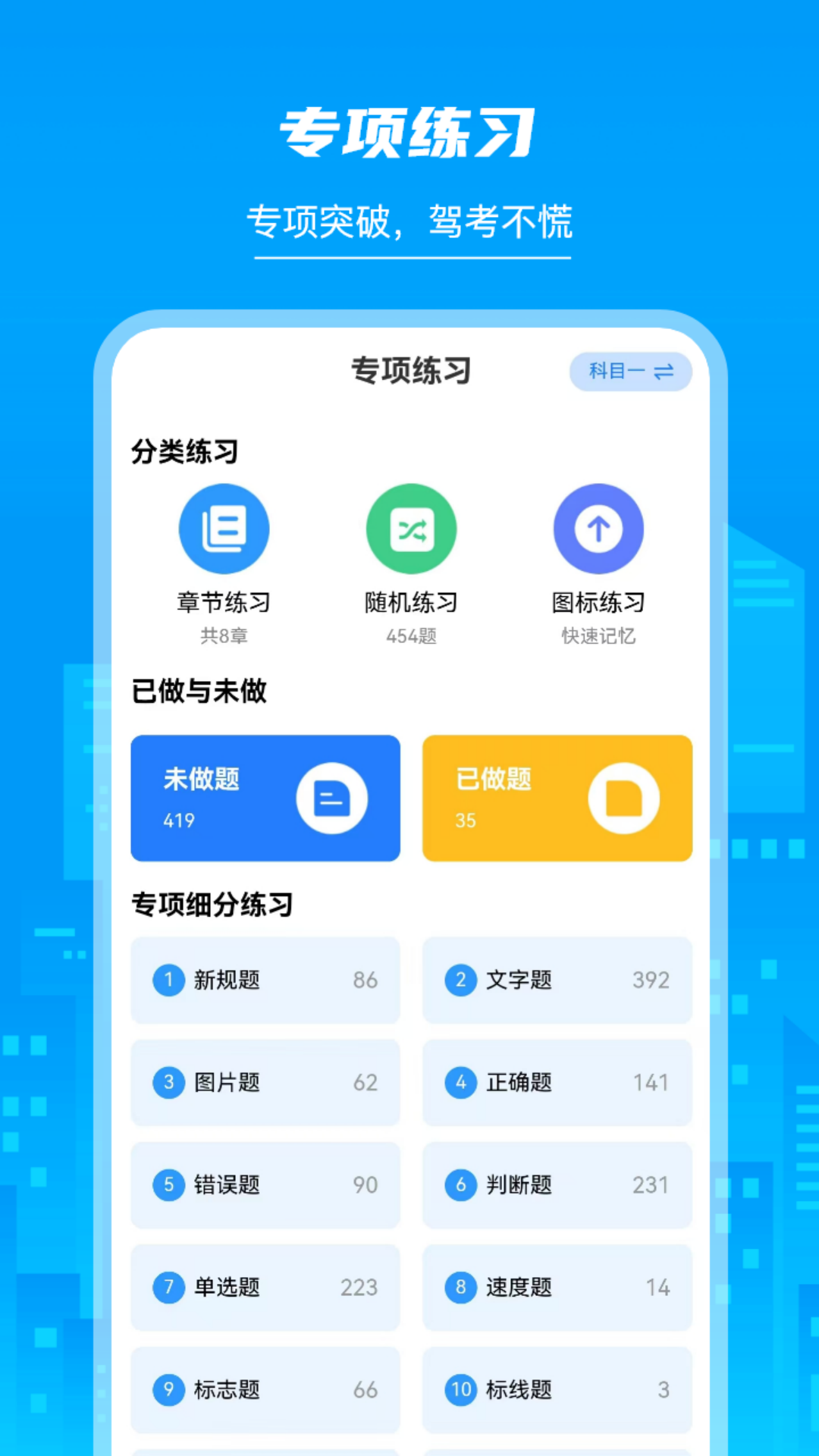This screenshot has height=1456, width=819.
Task: Open the 科目一 switcher arrows
Action: point(663,372)
